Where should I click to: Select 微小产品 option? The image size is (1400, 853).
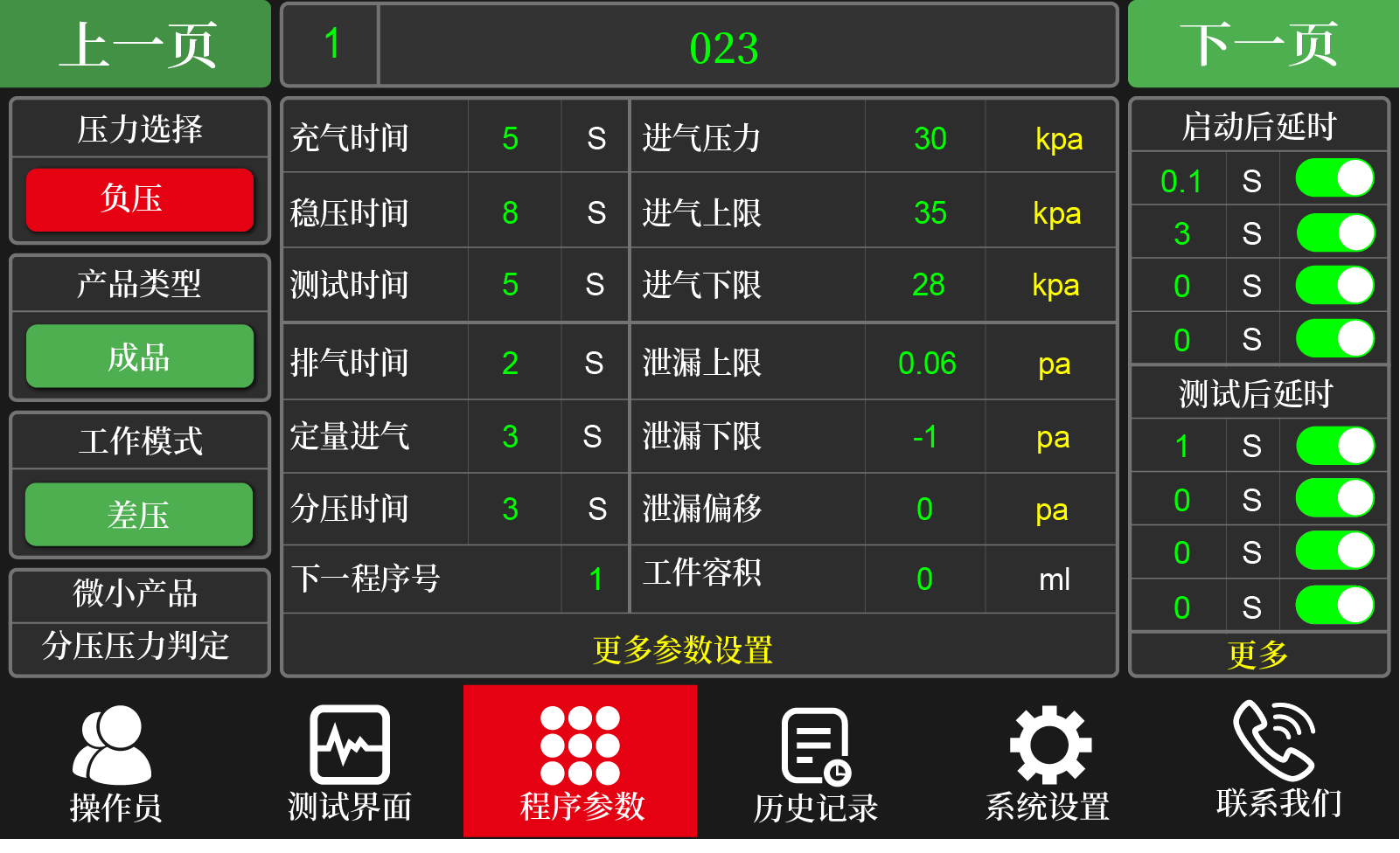point(139,595)
